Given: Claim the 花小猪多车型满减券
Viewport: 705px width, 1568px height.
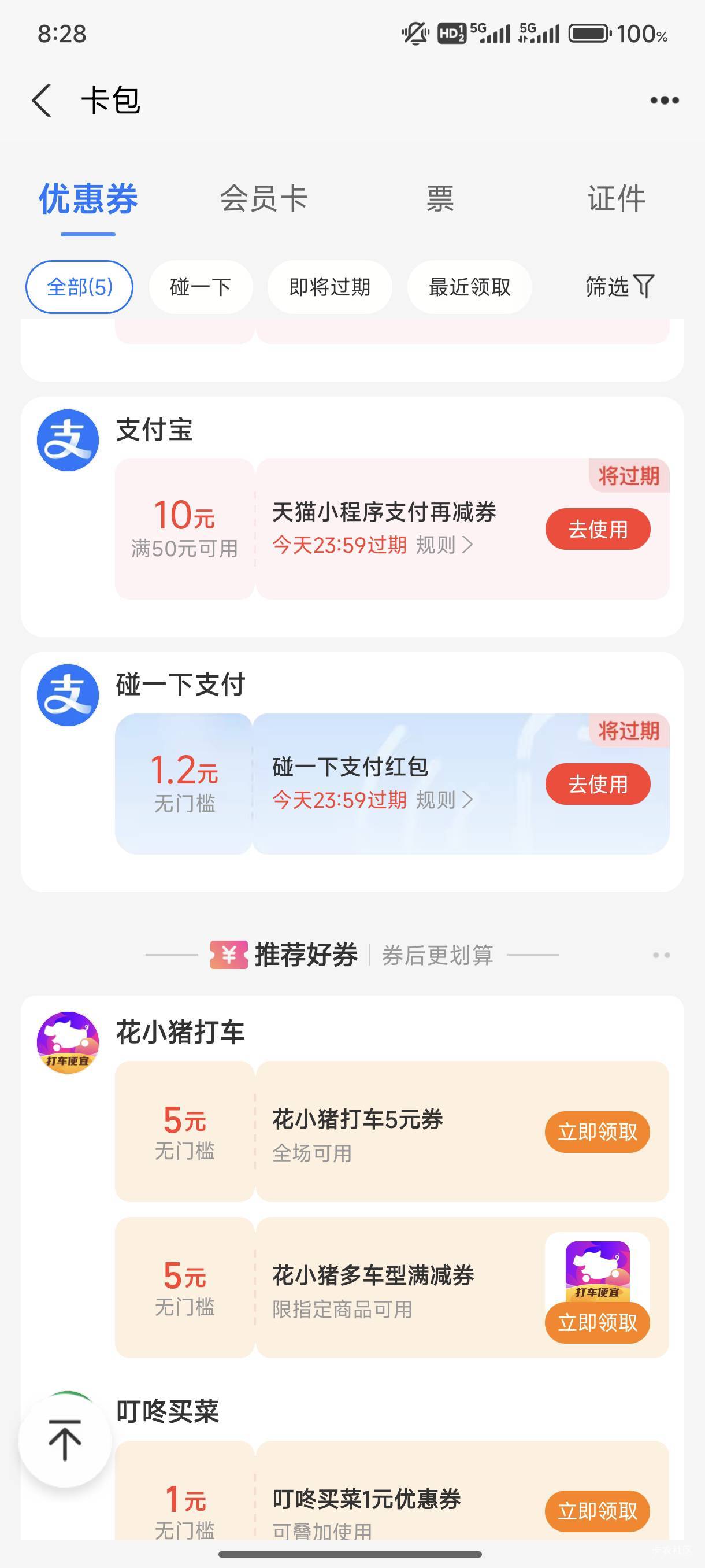Looking at the screenshot, I should [x=598, y=1322].
